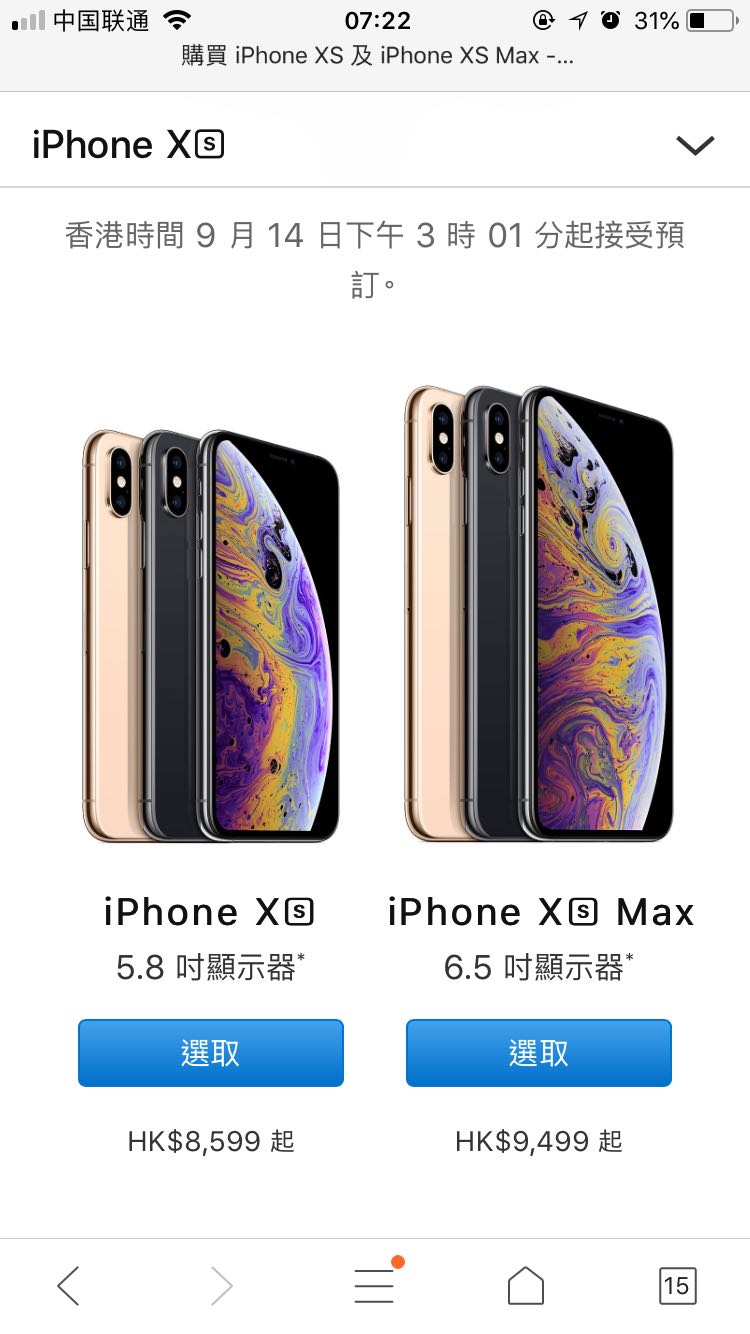Select the iPhone XS Max model
The height and width of the screenshot is (1334, 750).
click(x=539, y=1053)
